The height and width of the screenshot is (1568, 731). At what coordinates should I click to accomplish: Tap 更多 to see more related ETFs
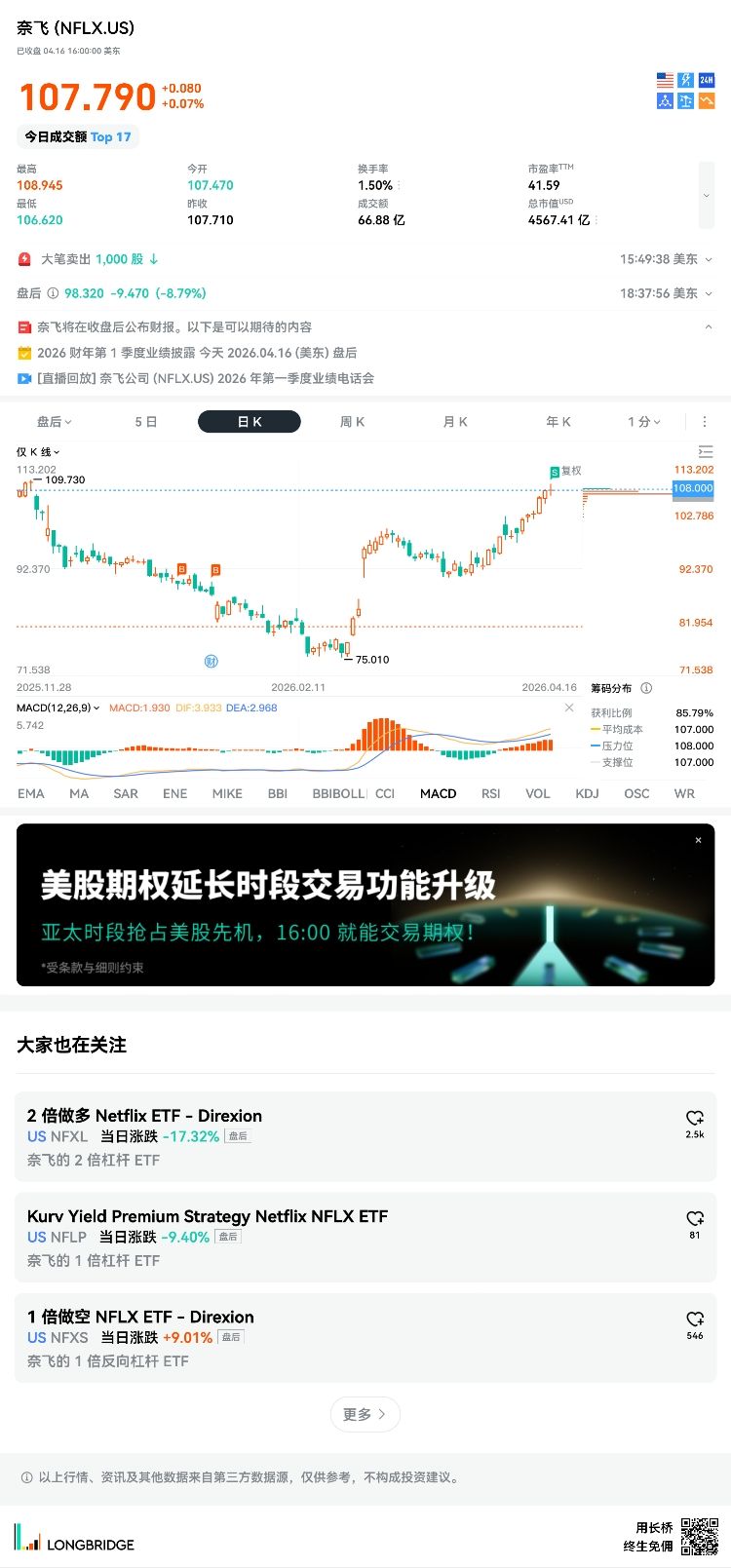tap(365, 1414)
